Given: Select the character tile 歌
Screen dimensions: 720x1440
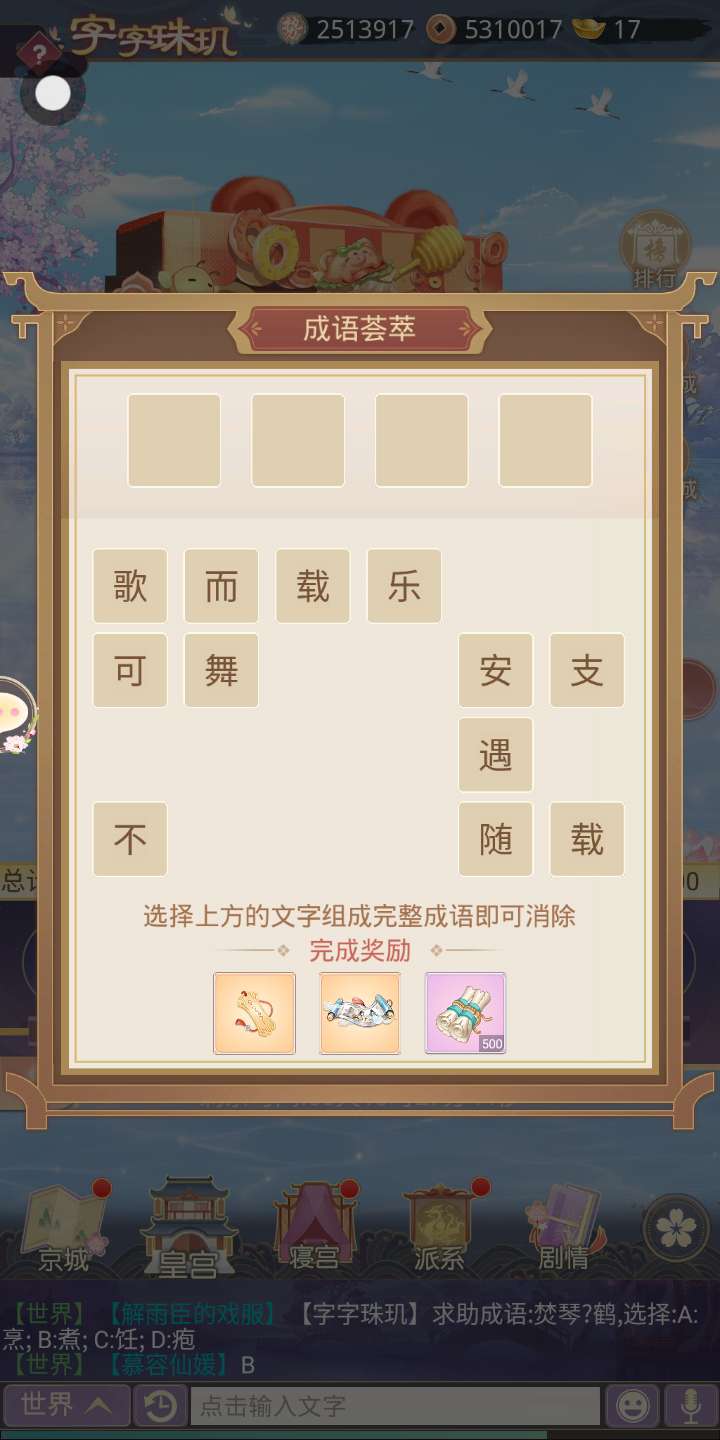Looking at the screenshot, I should tap(130, 586).
